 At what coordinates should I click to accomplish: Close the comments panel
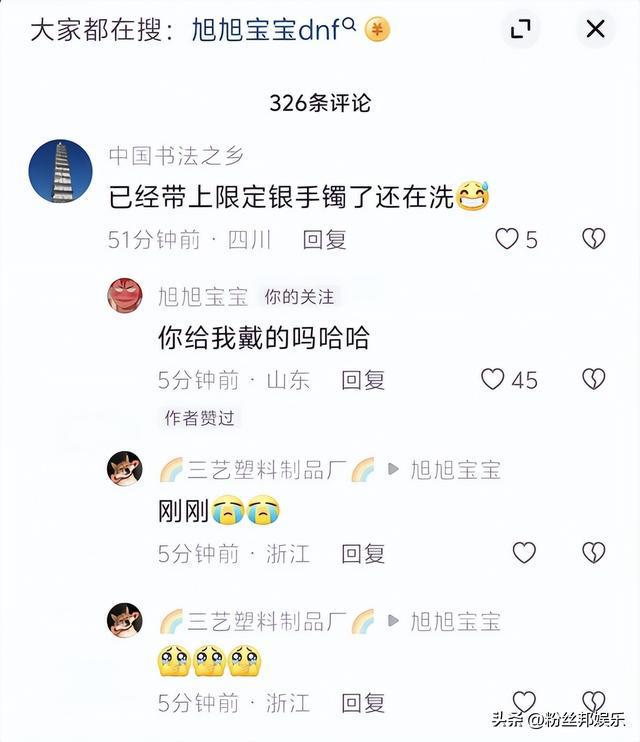click(595, 29)
